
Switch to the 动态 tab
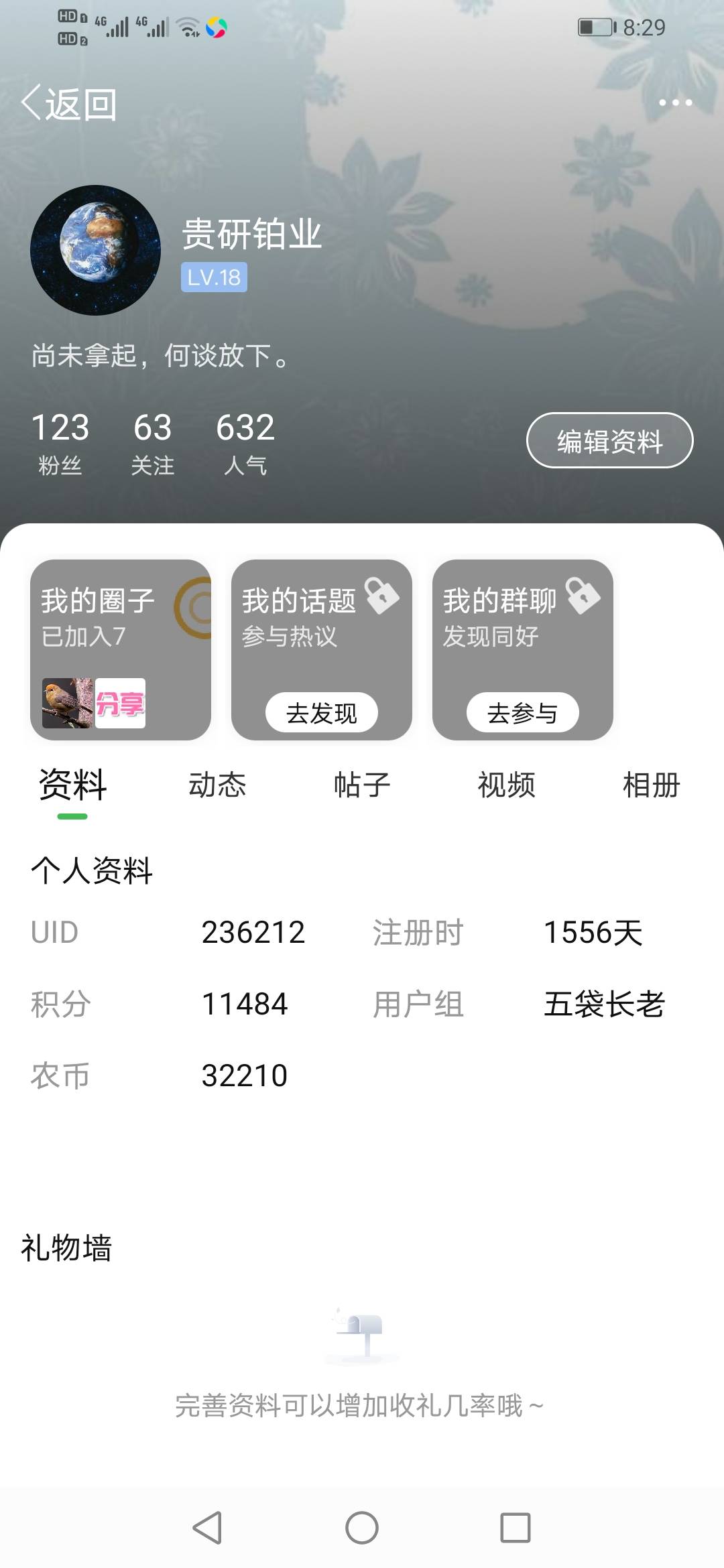[217, 785]
